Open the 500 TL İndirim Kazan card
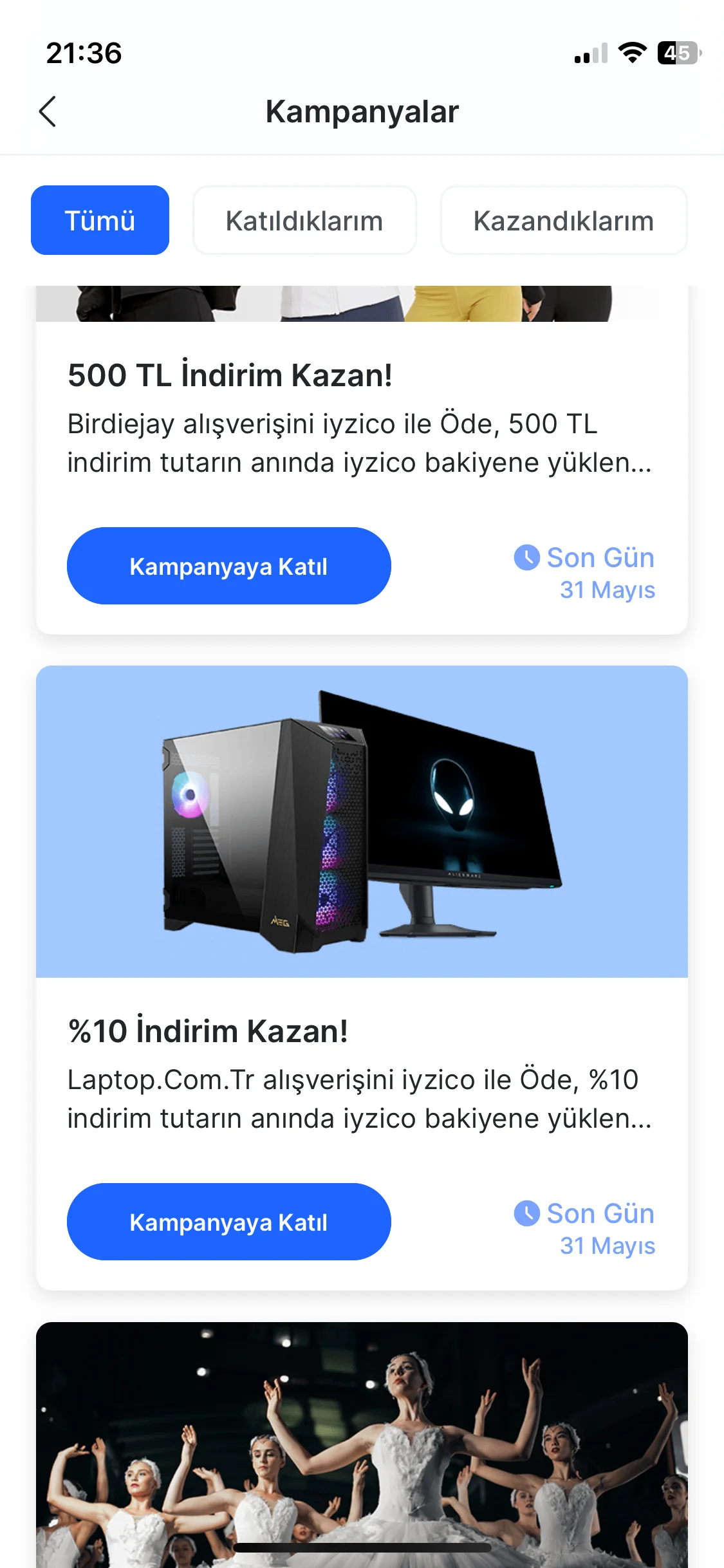The image size is (724, 1568). pos(360,418)
